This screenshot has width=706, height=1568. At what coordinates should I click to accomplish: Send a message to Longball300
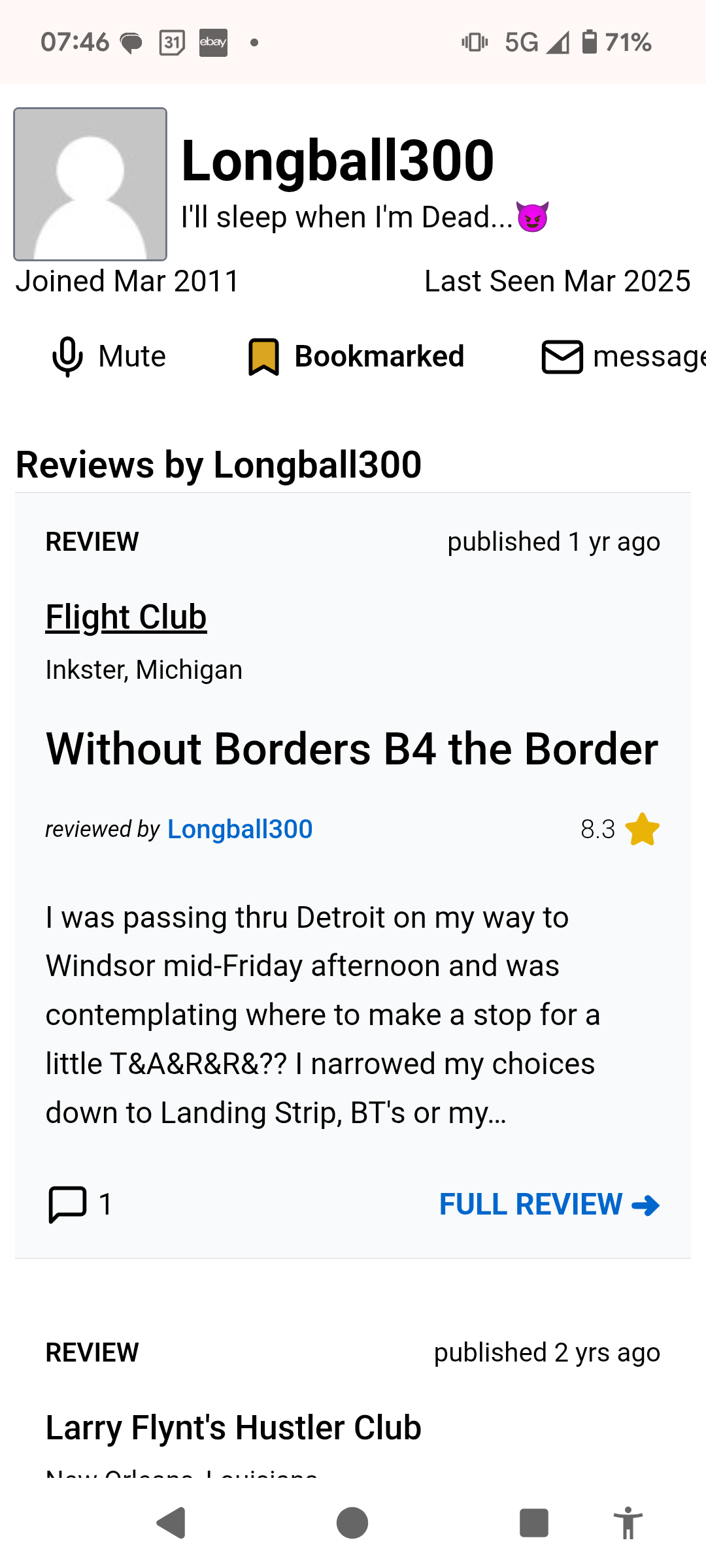click(622, 357)
